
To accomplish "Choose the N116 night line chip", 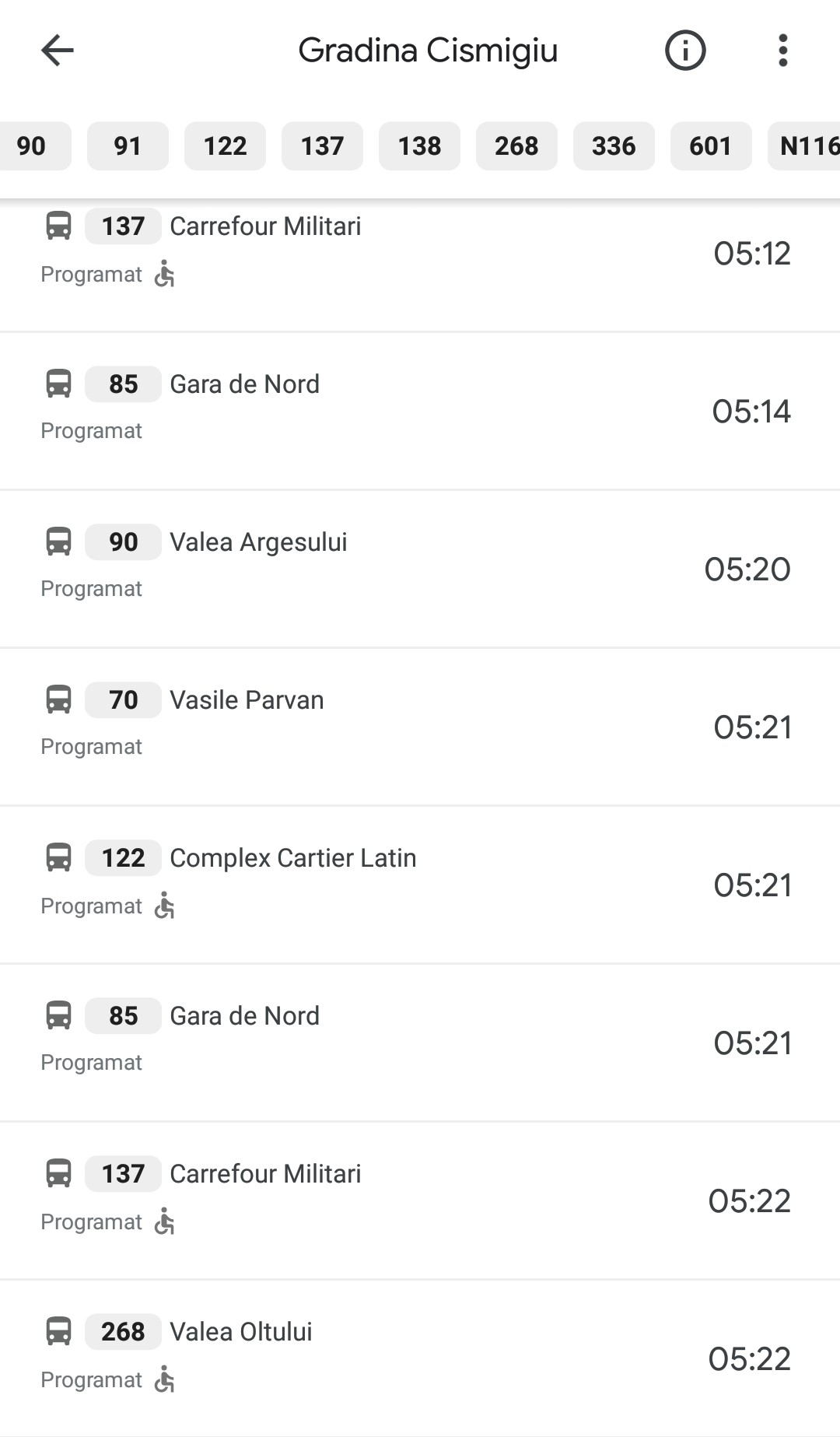I will pyautogui.click(x=805, y=145).
